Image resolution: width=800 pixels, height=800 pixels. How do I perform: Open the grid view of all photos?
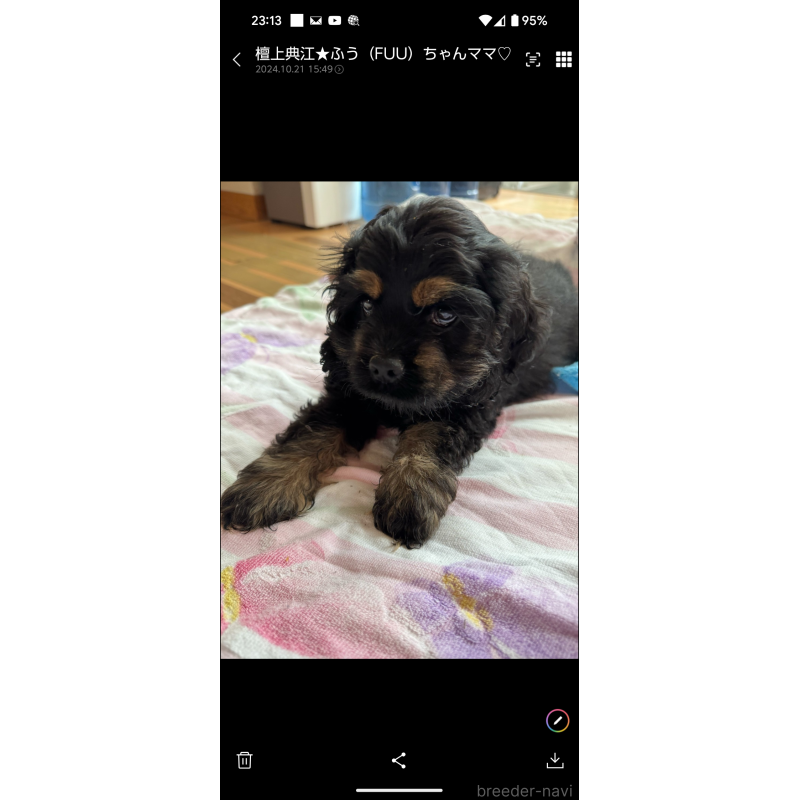tap(564, 60)
